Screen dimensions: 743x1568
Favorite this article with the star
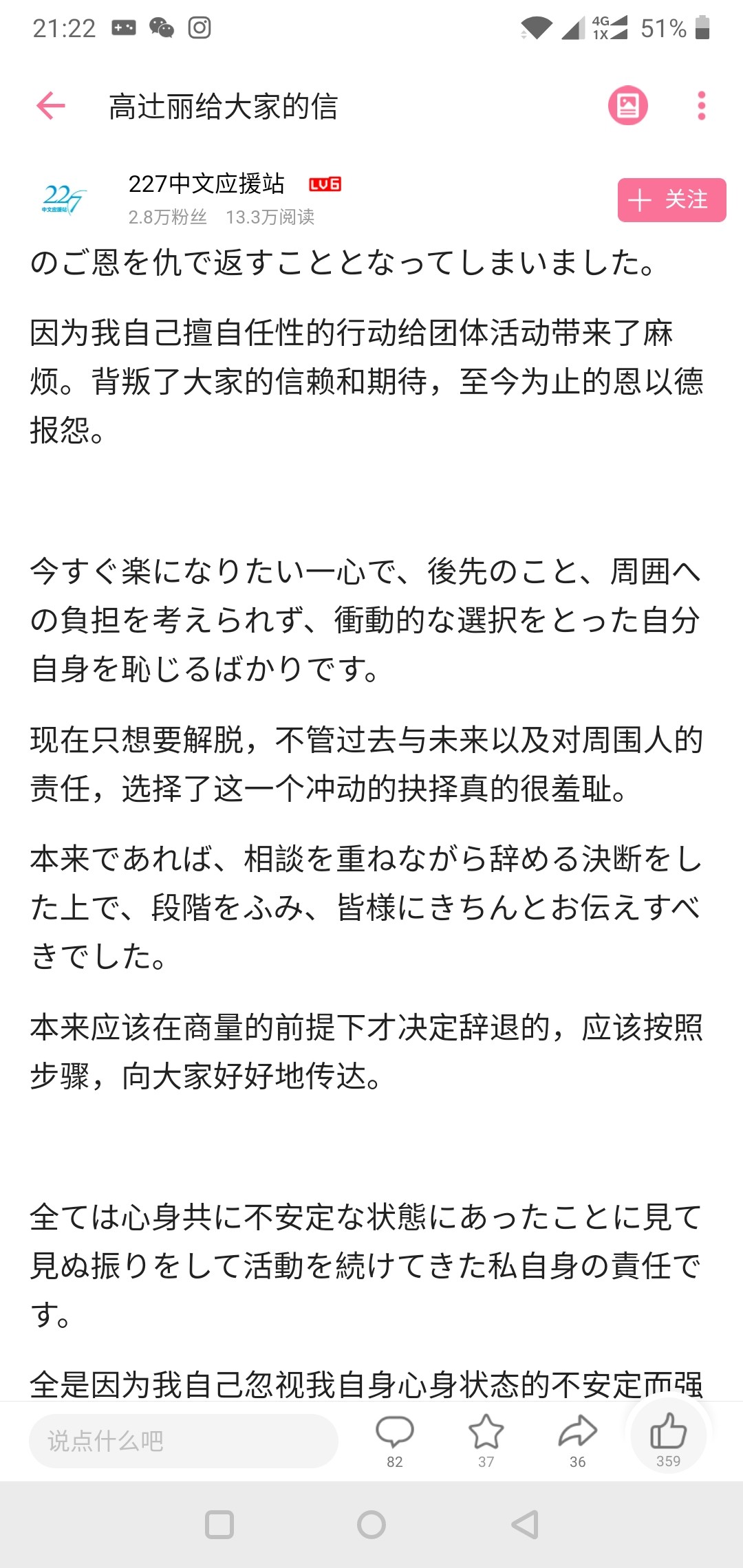point(486,1441)
